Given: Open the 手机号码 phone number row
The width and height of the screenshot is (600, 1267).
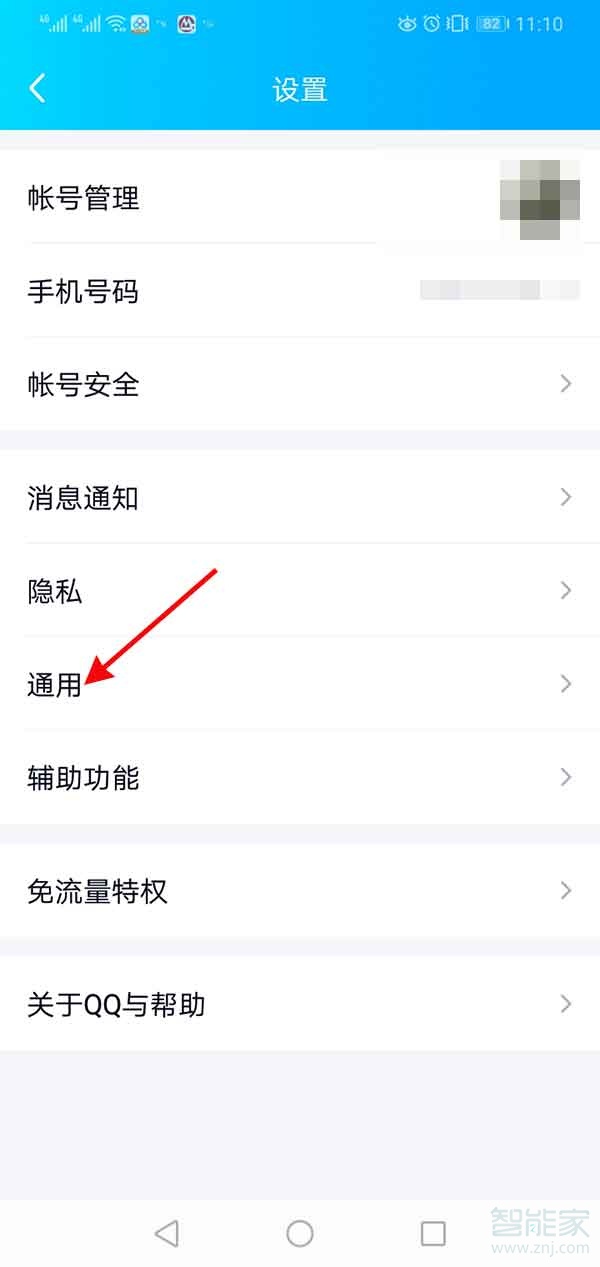Looking at the screenshot, I should (300, 291).
